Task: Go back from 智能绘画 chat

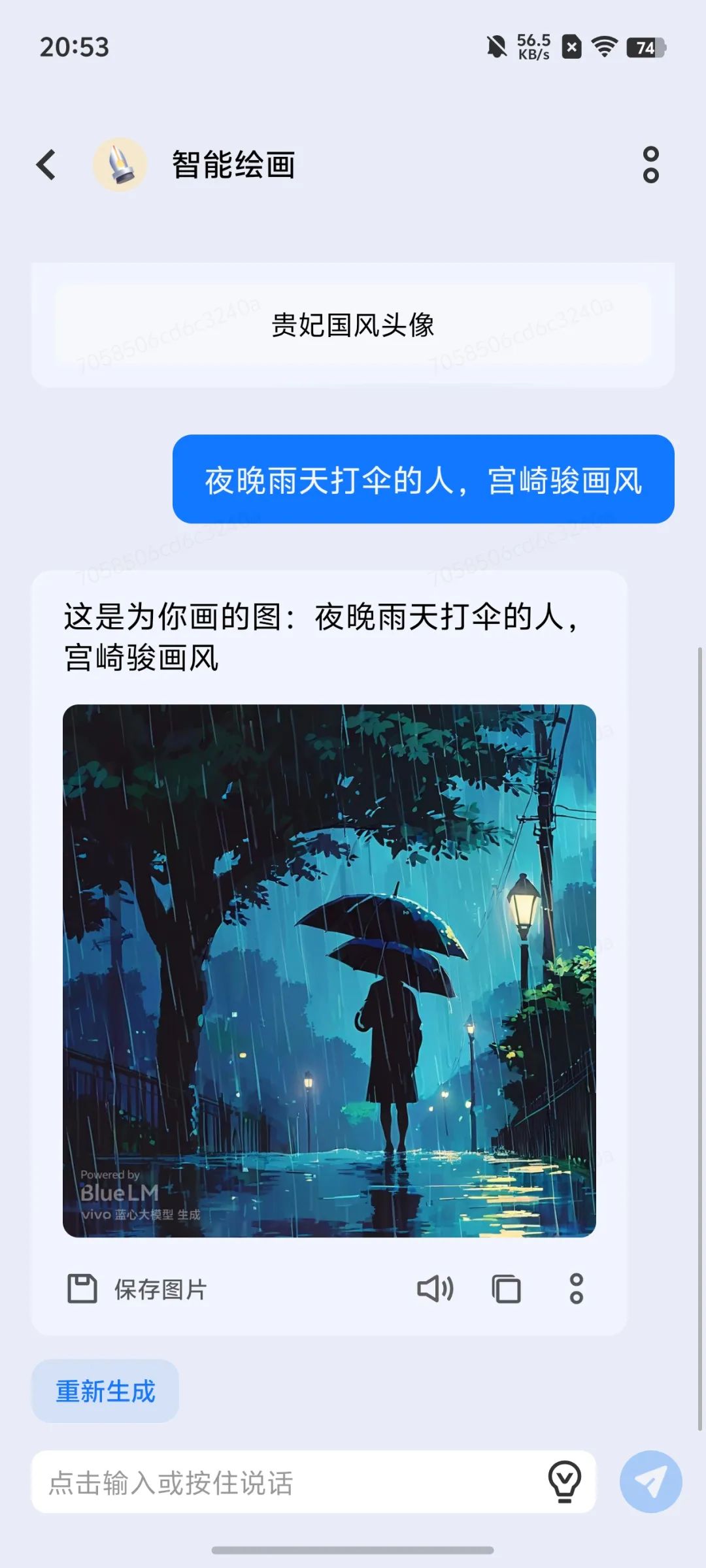Action: (x=46, y=165)
